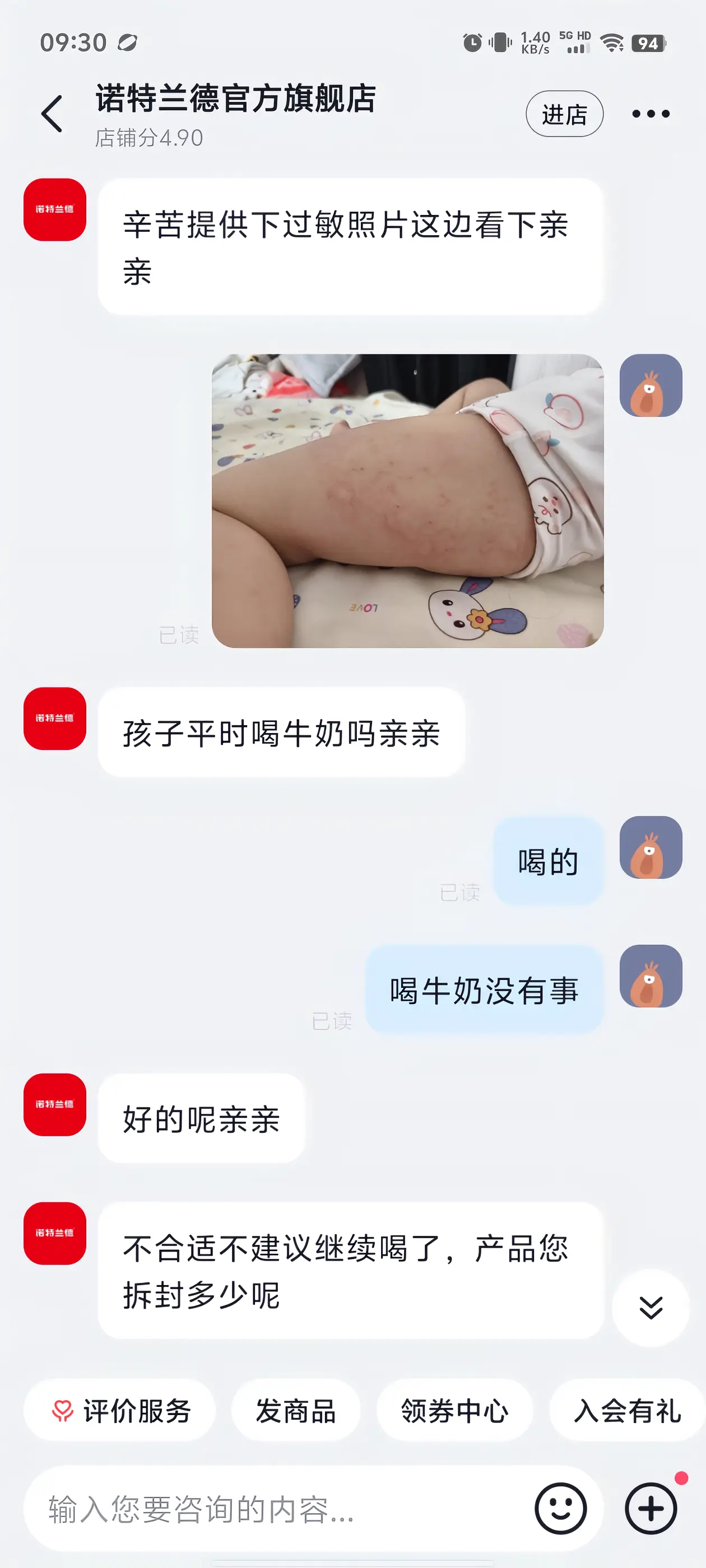Tap 进店 to enter the store

(564, 114)
